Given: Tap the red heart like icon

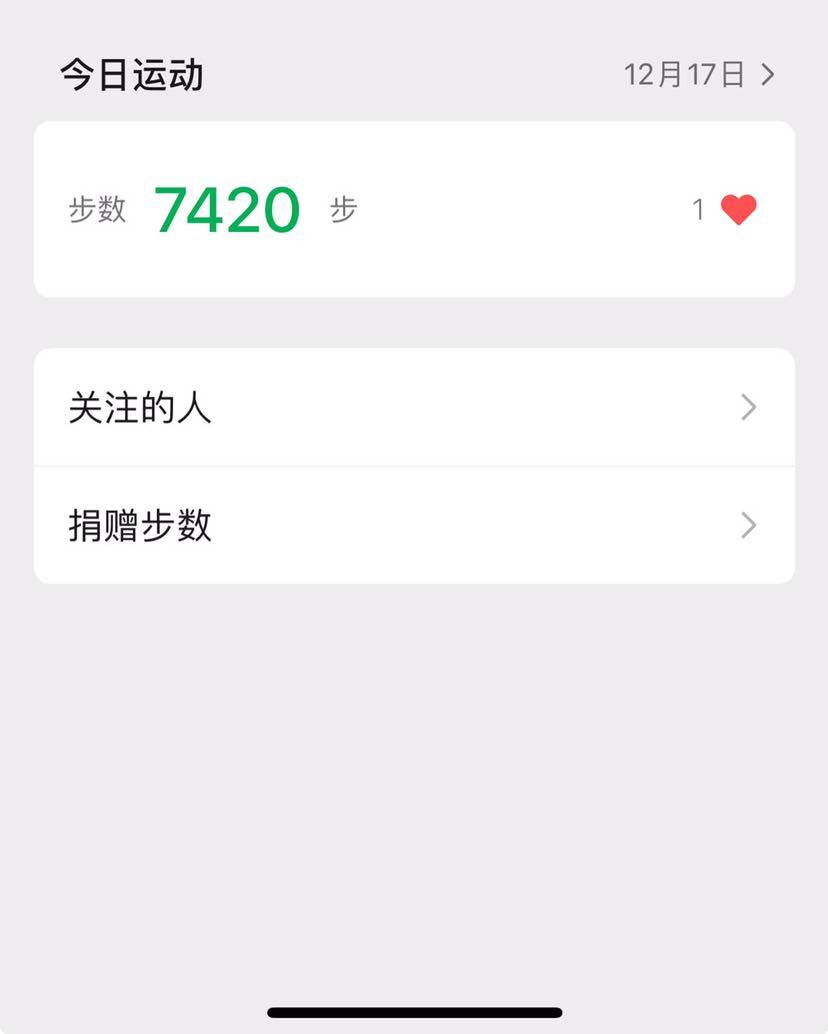Looking at the screenshot, I should 738,210.
